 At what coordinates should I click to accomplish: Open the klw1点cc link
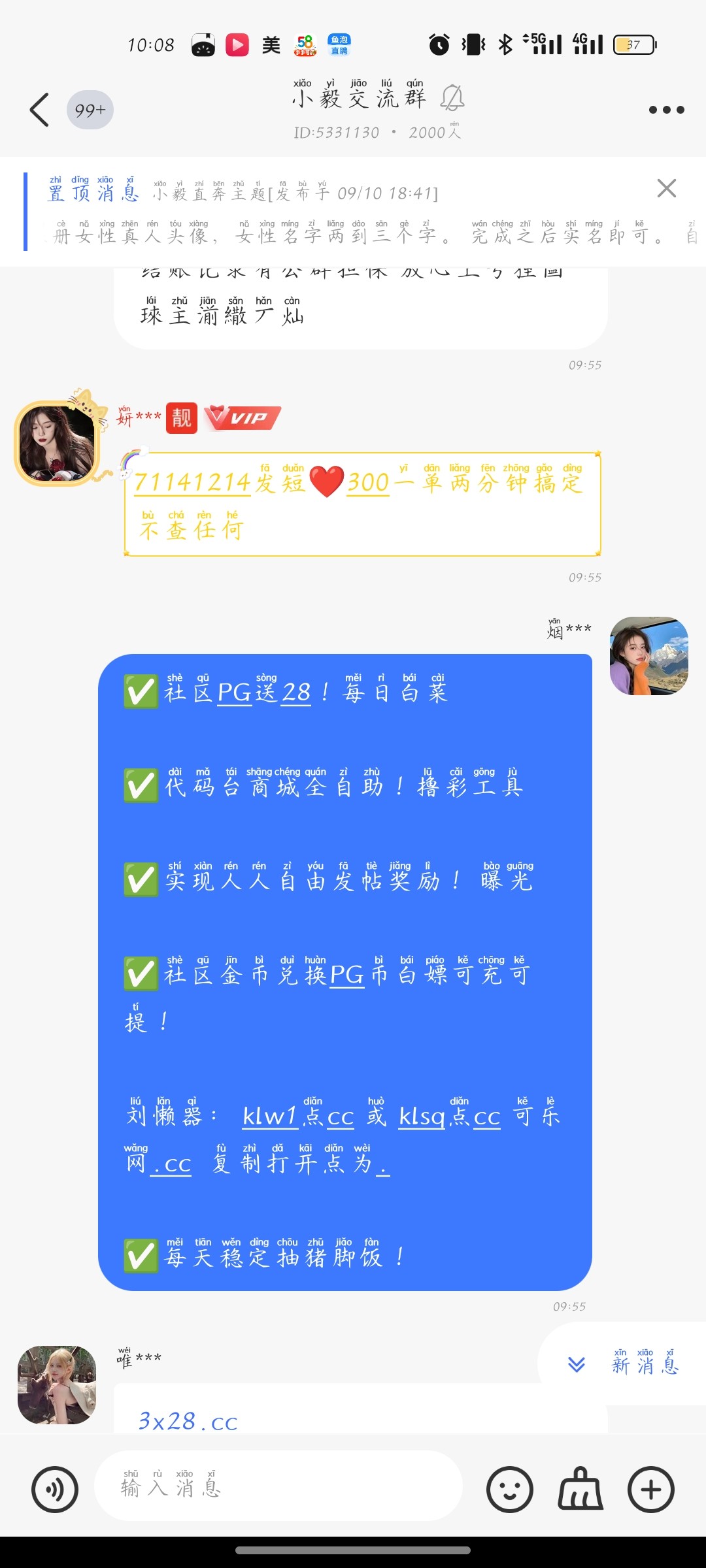pyautogui.click(x=298, y=1117)
